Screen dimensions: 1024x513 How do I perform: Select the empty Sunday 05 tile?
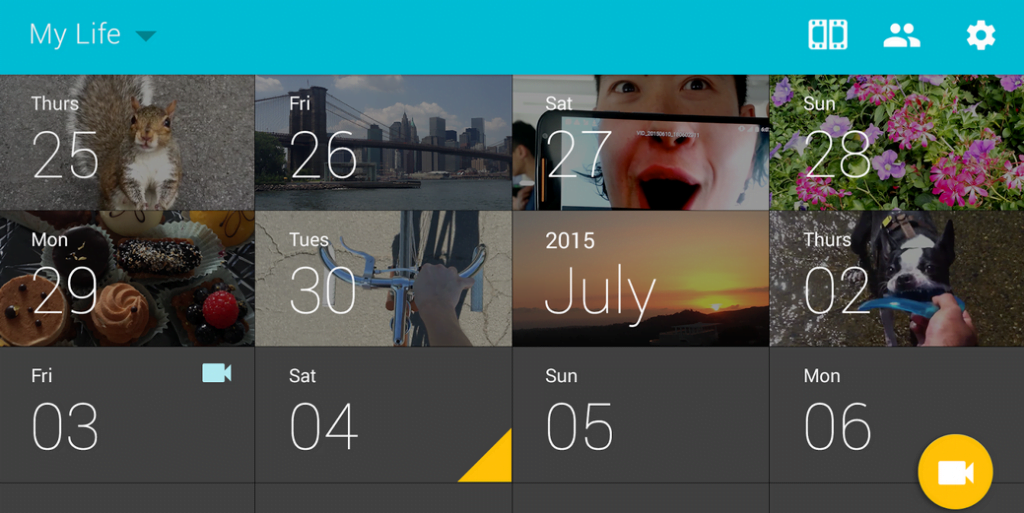point(640,414)
